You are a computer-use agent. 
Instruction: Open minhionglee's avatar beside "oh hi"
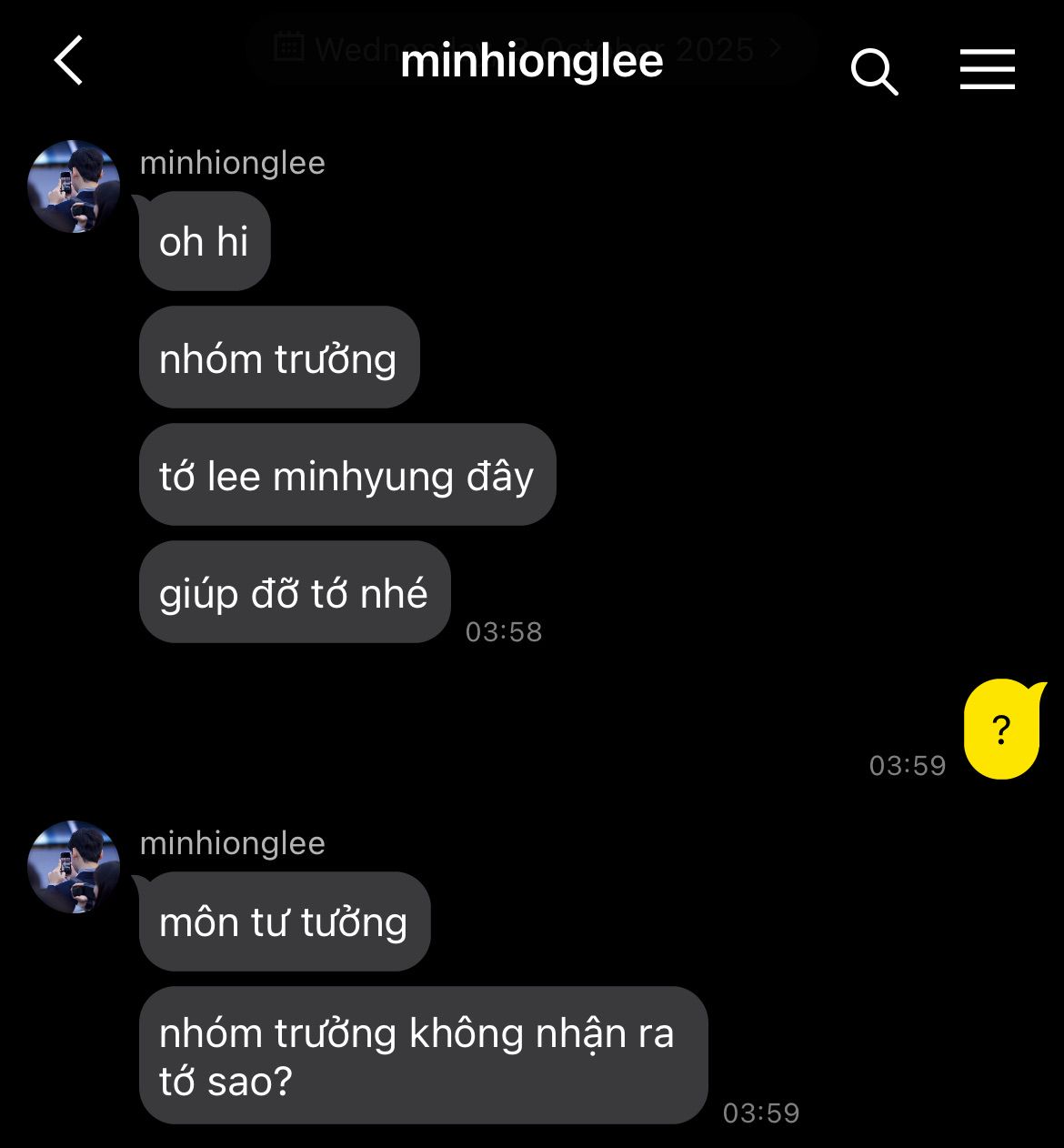tap(74, 186)
